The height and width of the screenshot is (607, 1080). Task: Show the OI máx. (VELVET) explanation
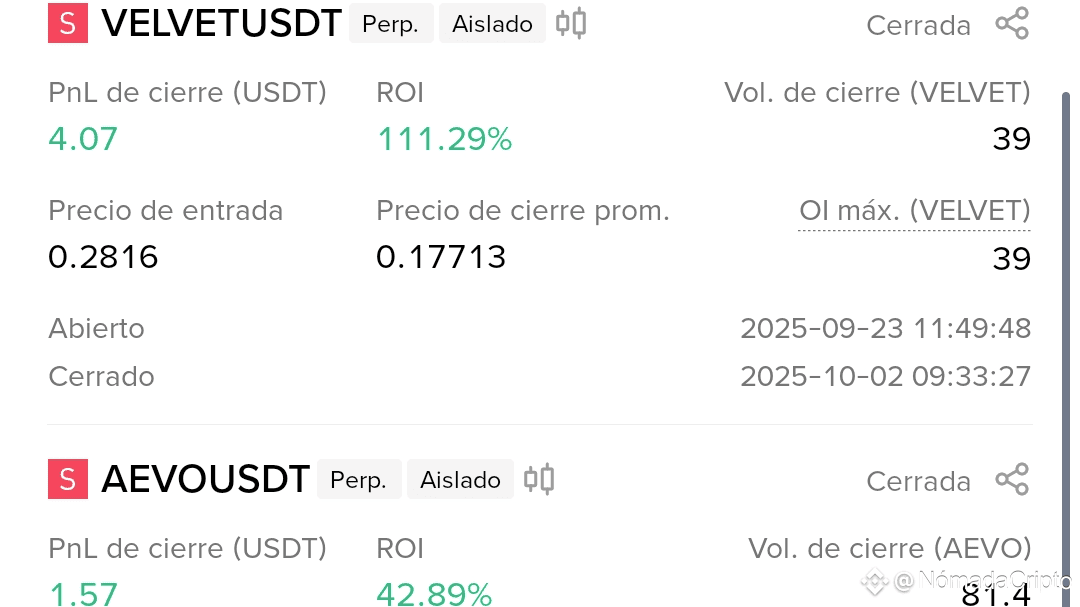click(x=914, y=212)
